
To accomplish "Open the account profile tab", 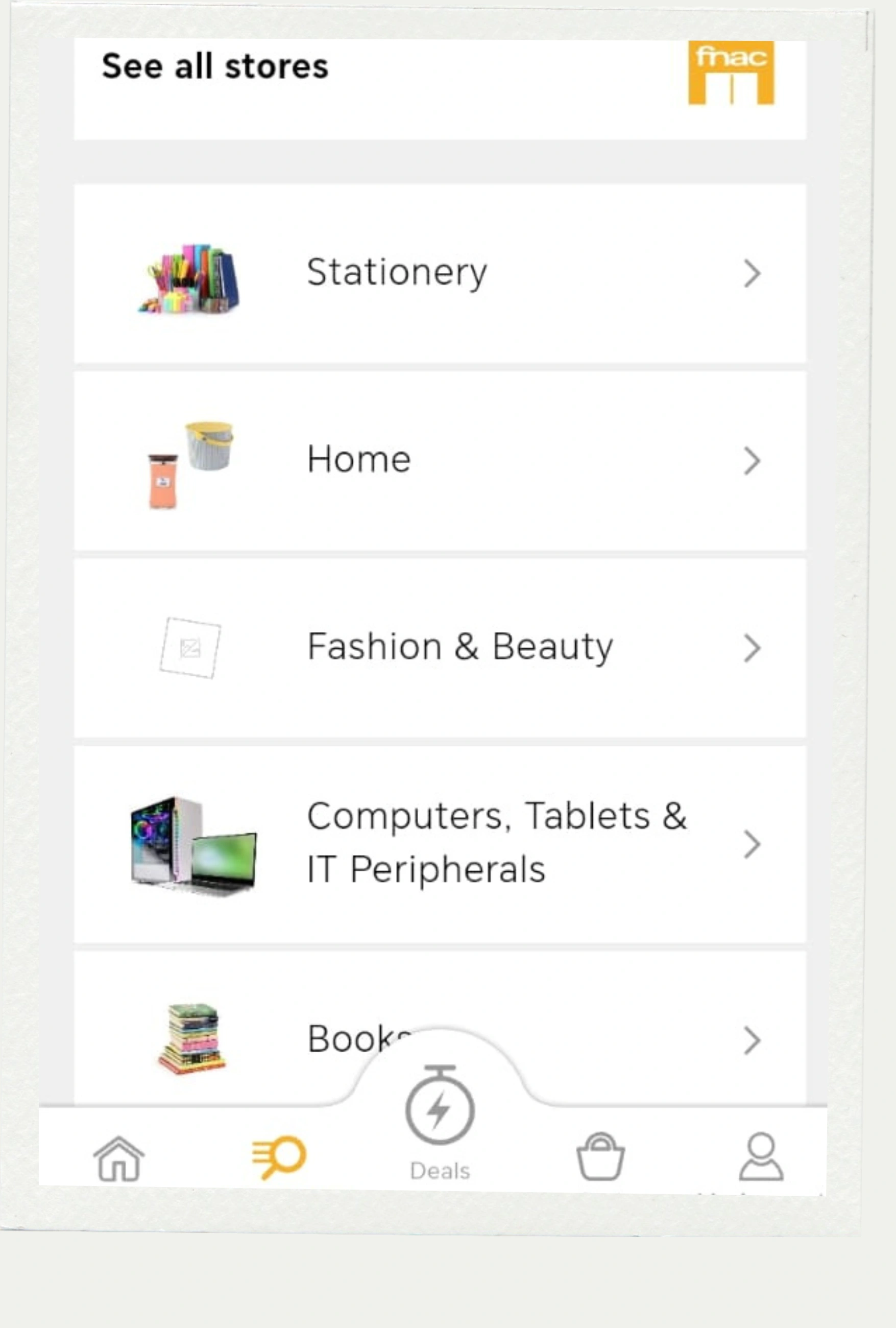I will click(x=761, y=1157).
